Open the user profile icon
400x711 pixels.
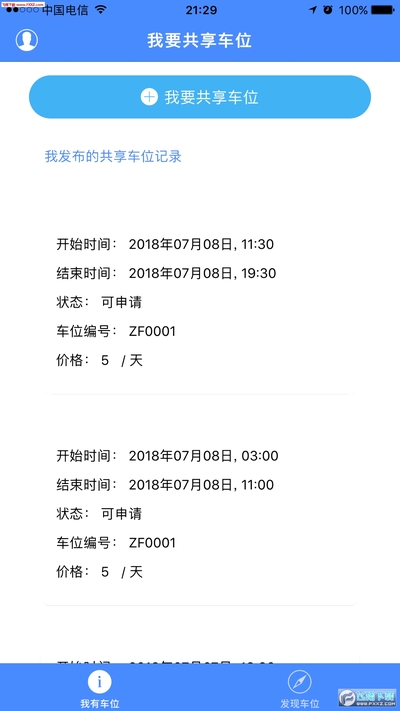(27, 40)
